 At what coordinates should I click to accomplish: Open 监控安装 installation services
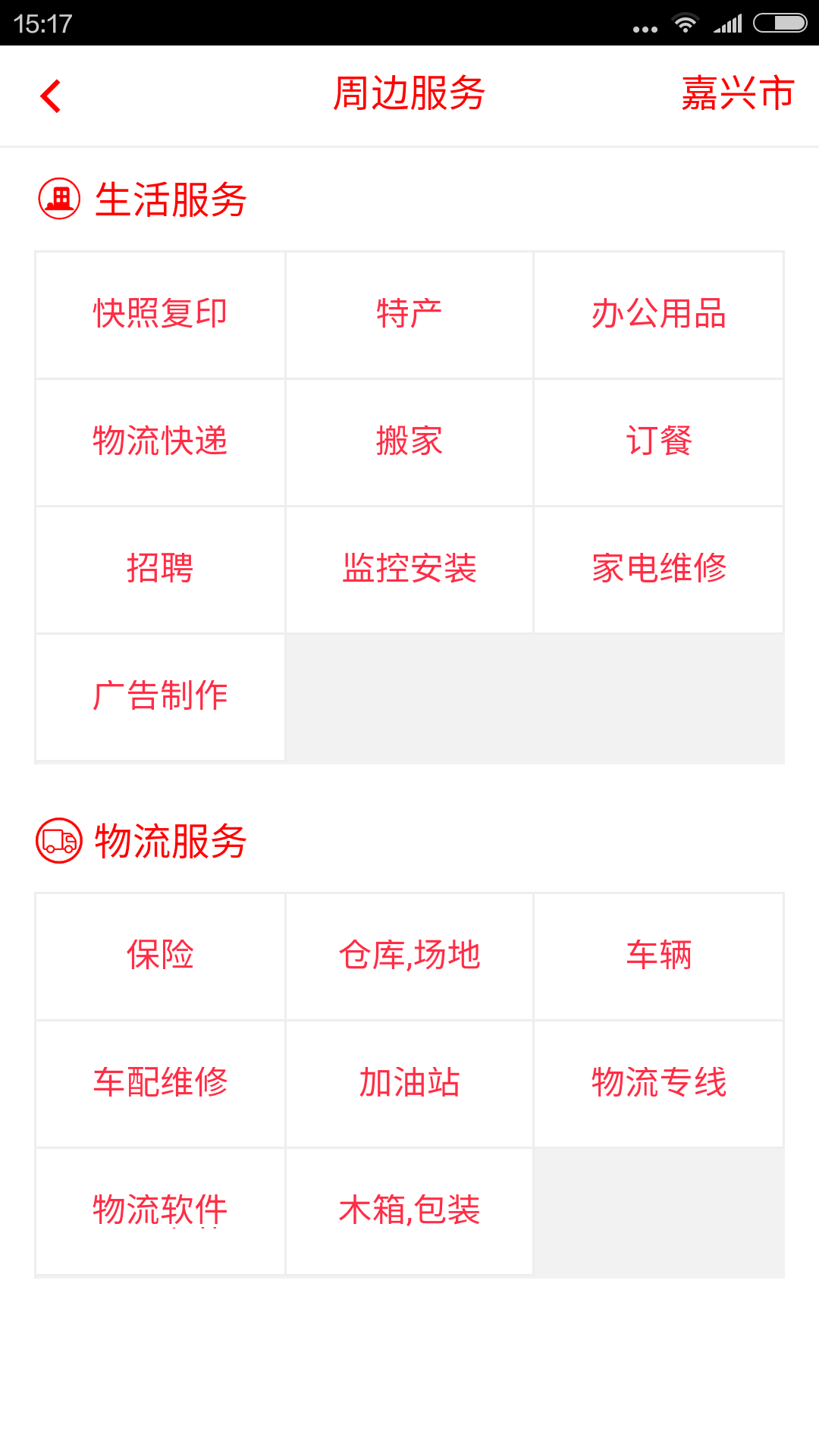click(409, 569)
